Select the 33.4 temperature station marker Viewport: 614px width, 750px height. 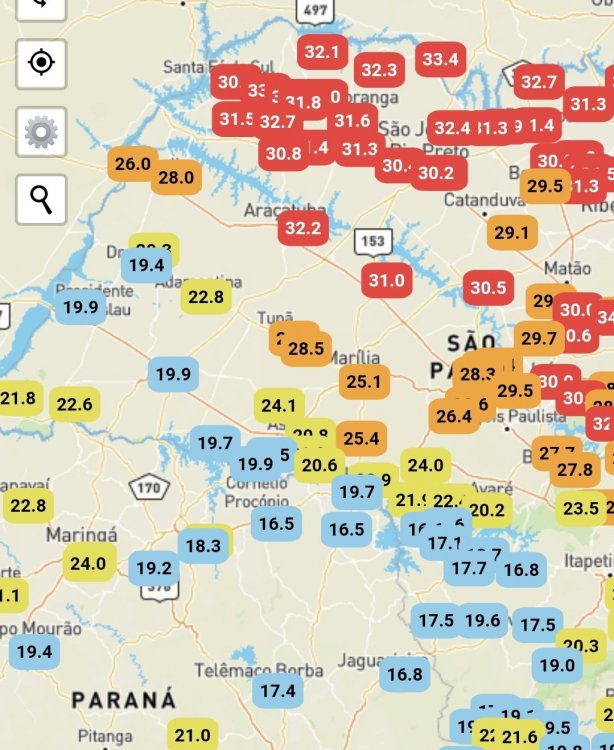[x=440, y=59]
